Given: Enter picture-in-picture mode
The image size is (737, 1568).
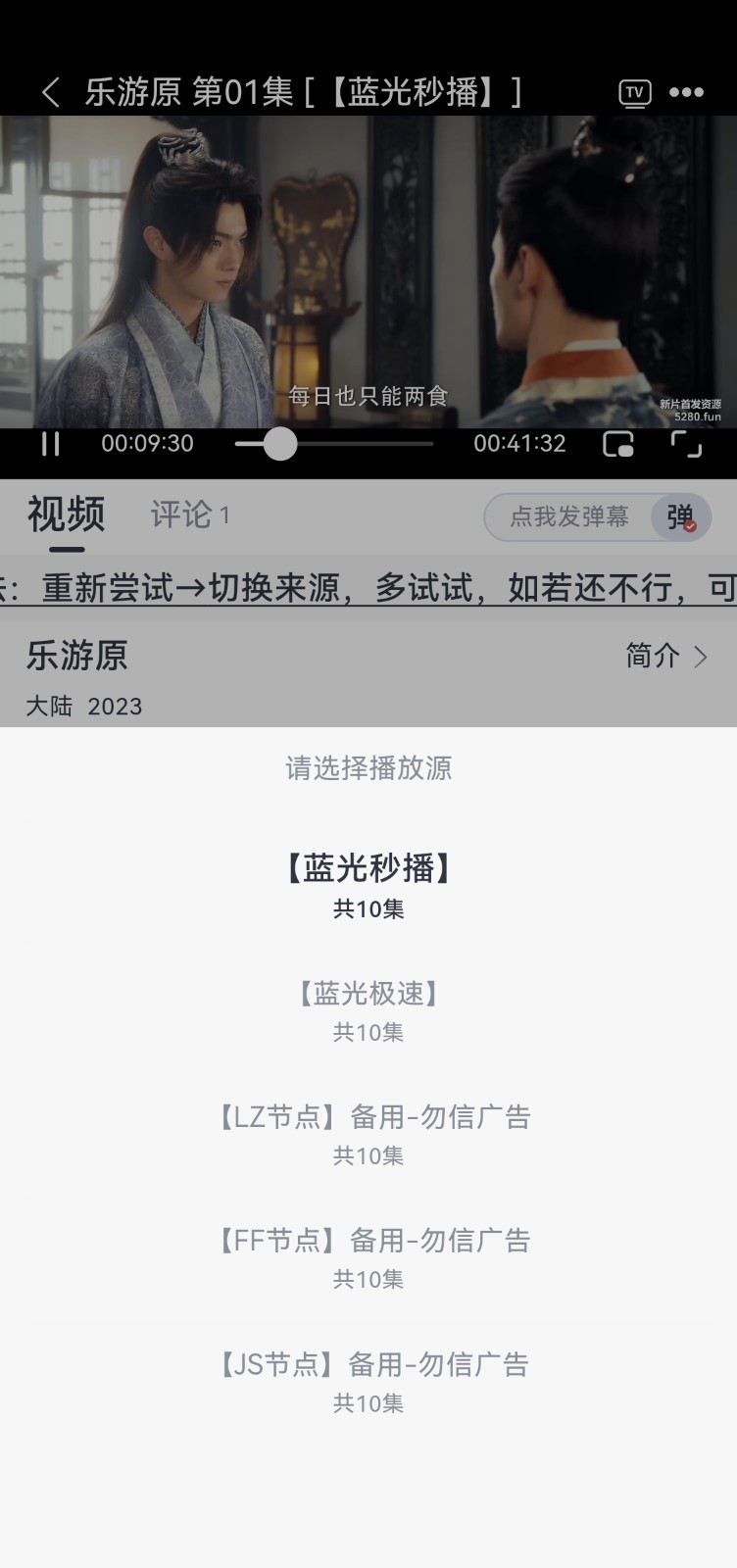Looking at the screenshot, I should tap(619, 444).
